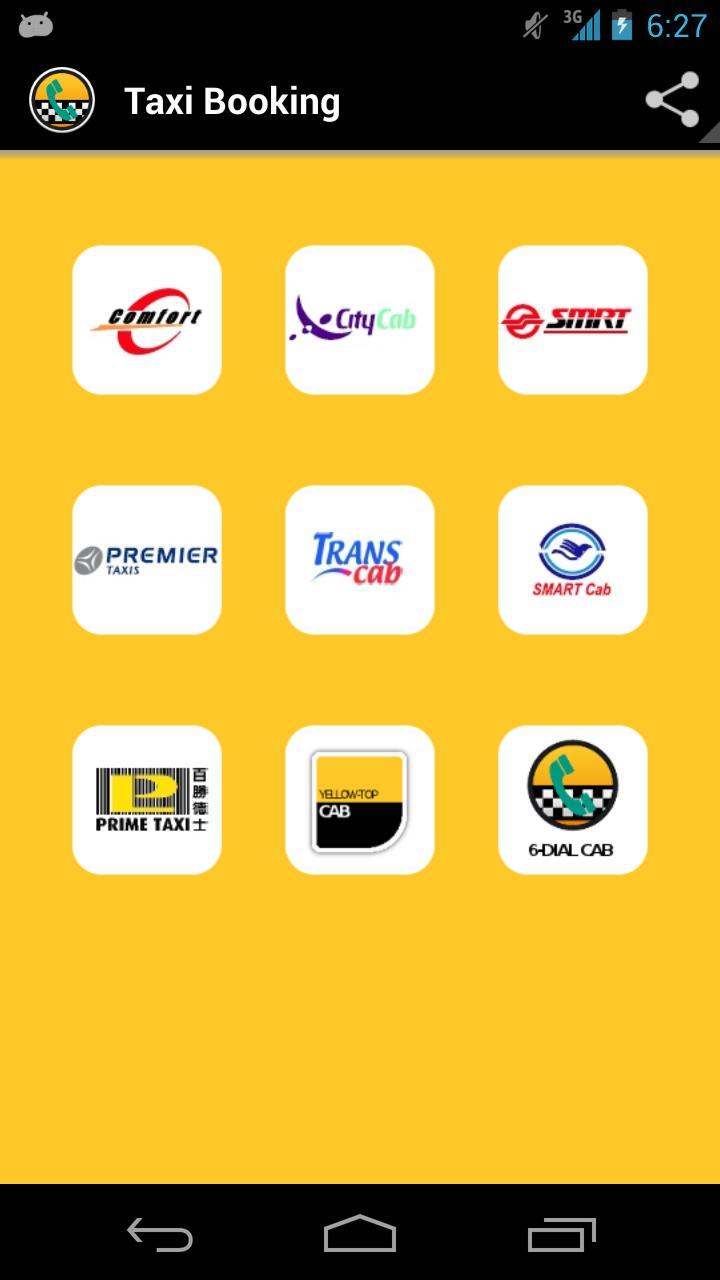Tap the SMRT taxi logo
This screenshot has width=720, height=1280.
(x=572, y=319)
